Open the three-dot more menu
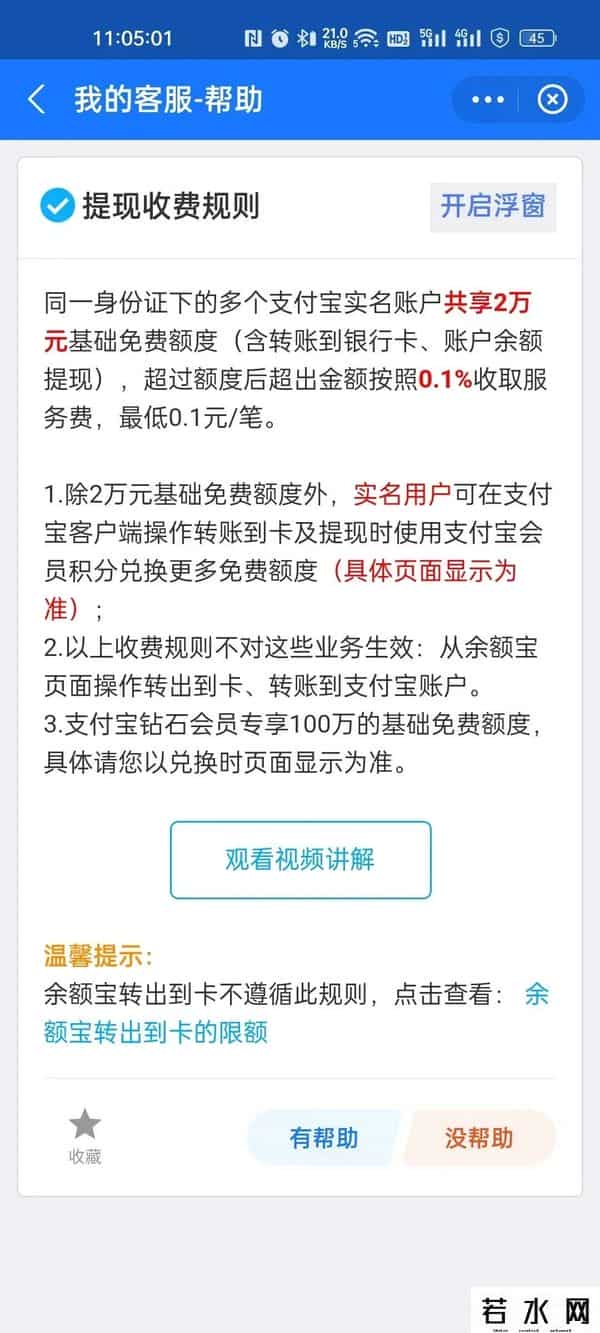 [488, 100]
